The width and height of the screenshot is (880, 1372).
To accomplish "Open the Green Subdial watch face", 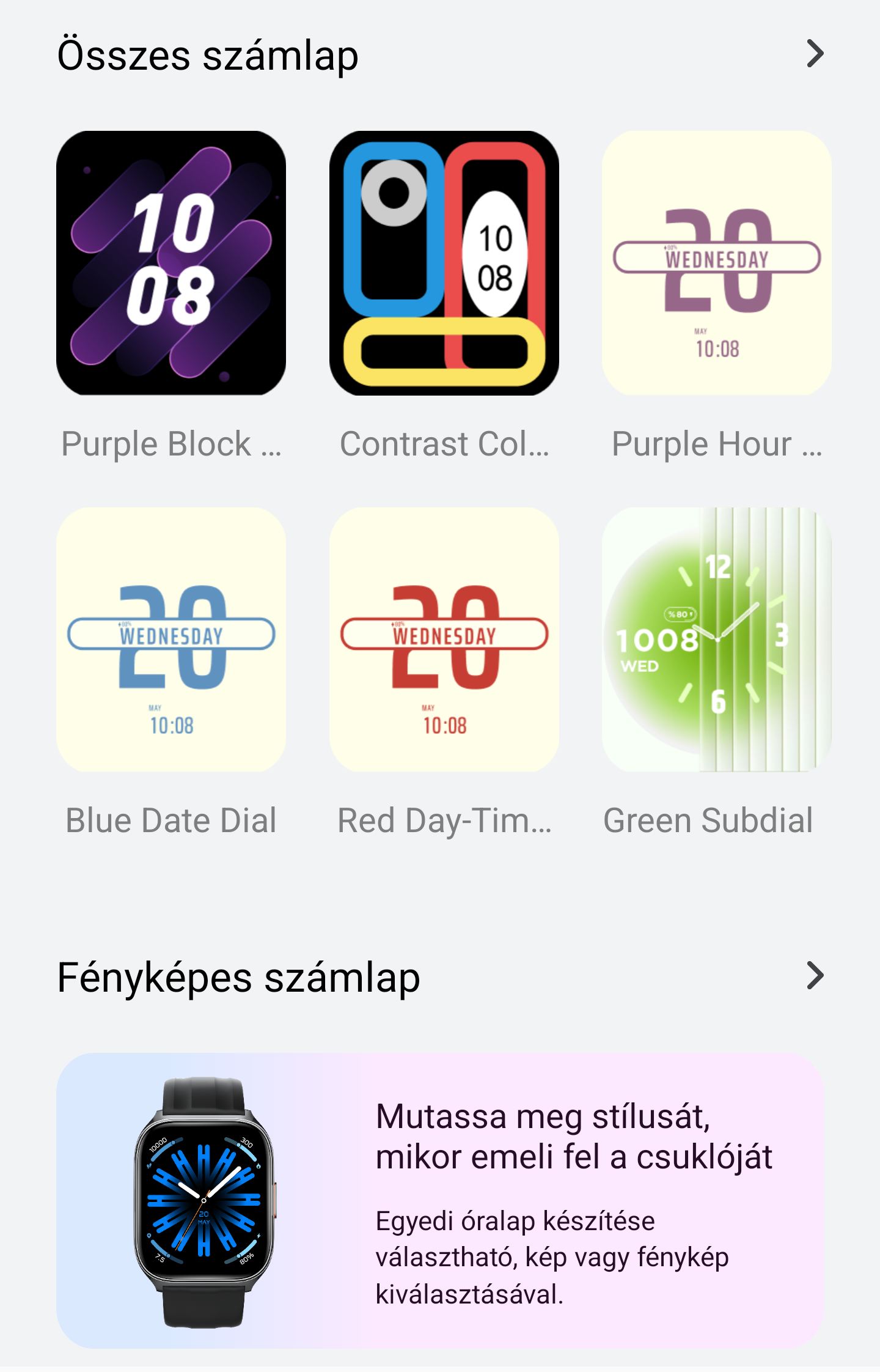I will (x=717, y=640).
